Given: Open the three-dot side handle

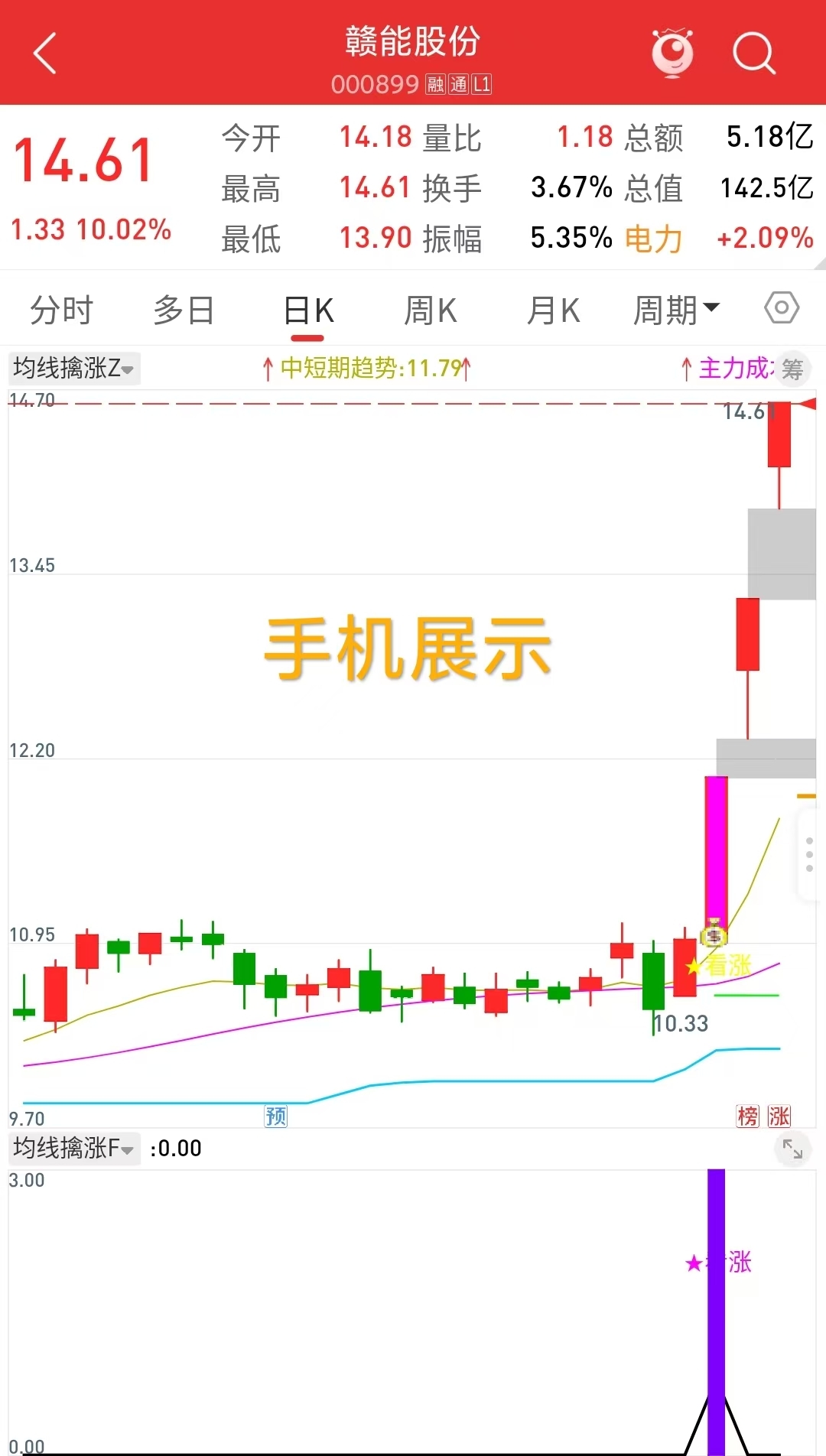Looking at the screenshot, I should tap(809, 855).
